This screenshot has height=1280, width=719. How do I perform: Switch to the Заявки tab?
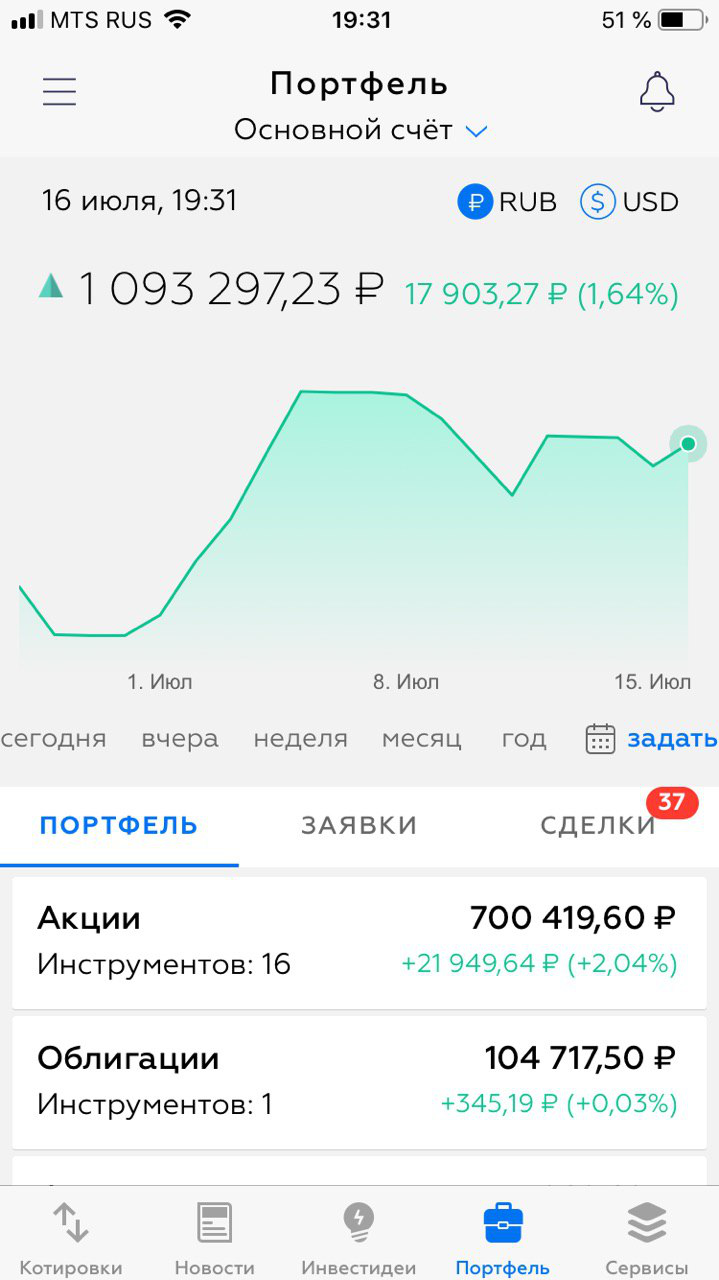click(359, 826)
